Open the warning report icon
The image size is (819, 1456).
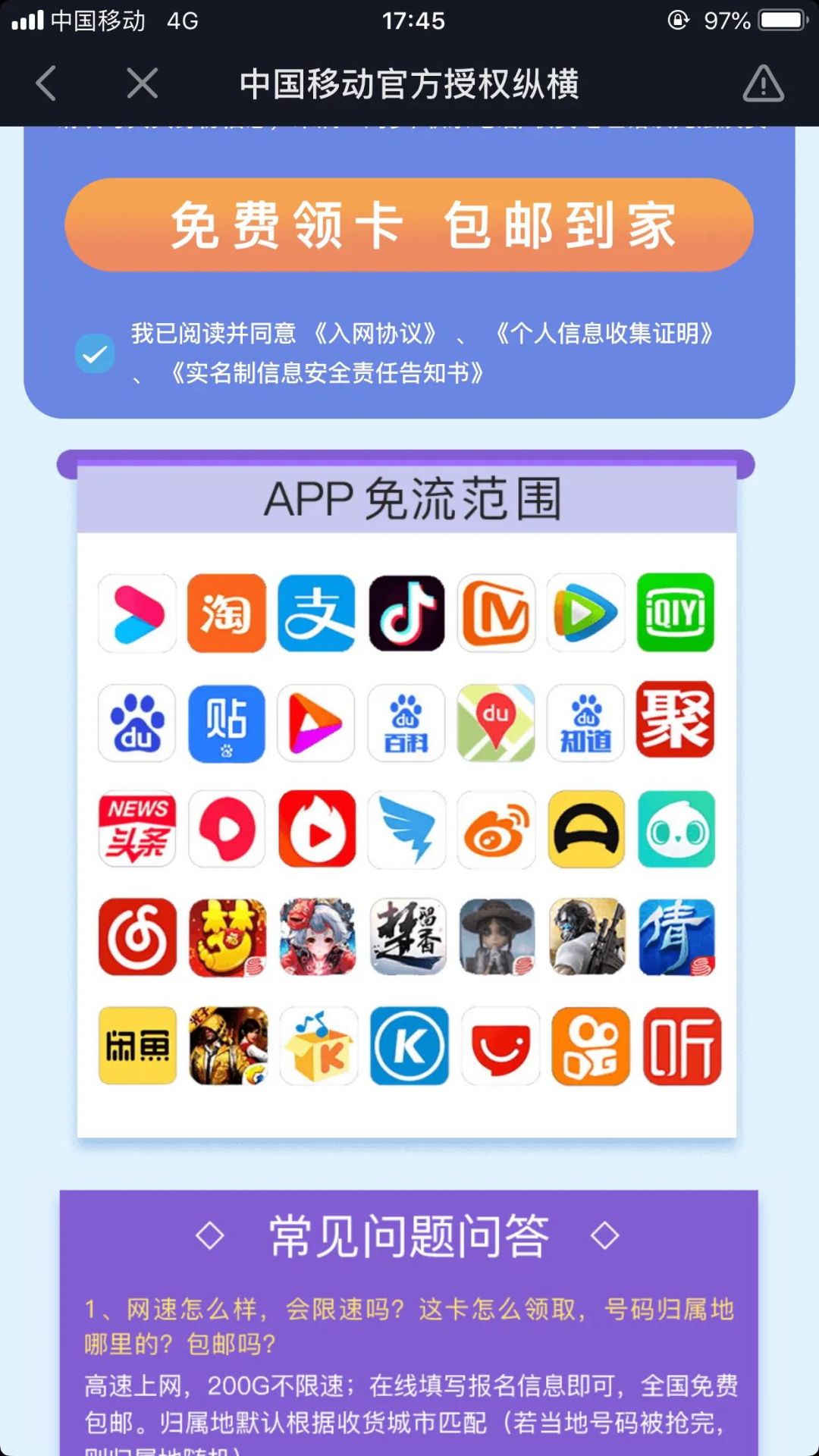click(763, 83)
